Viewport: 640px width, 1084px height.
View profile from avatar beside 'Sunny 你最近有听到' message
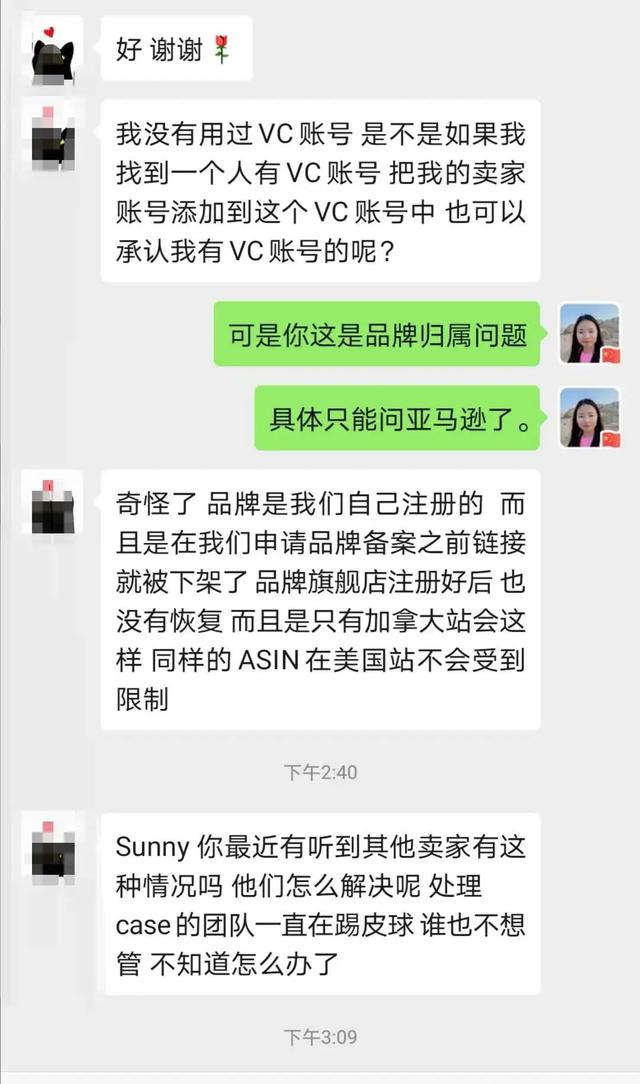click(x=52, y=849)
